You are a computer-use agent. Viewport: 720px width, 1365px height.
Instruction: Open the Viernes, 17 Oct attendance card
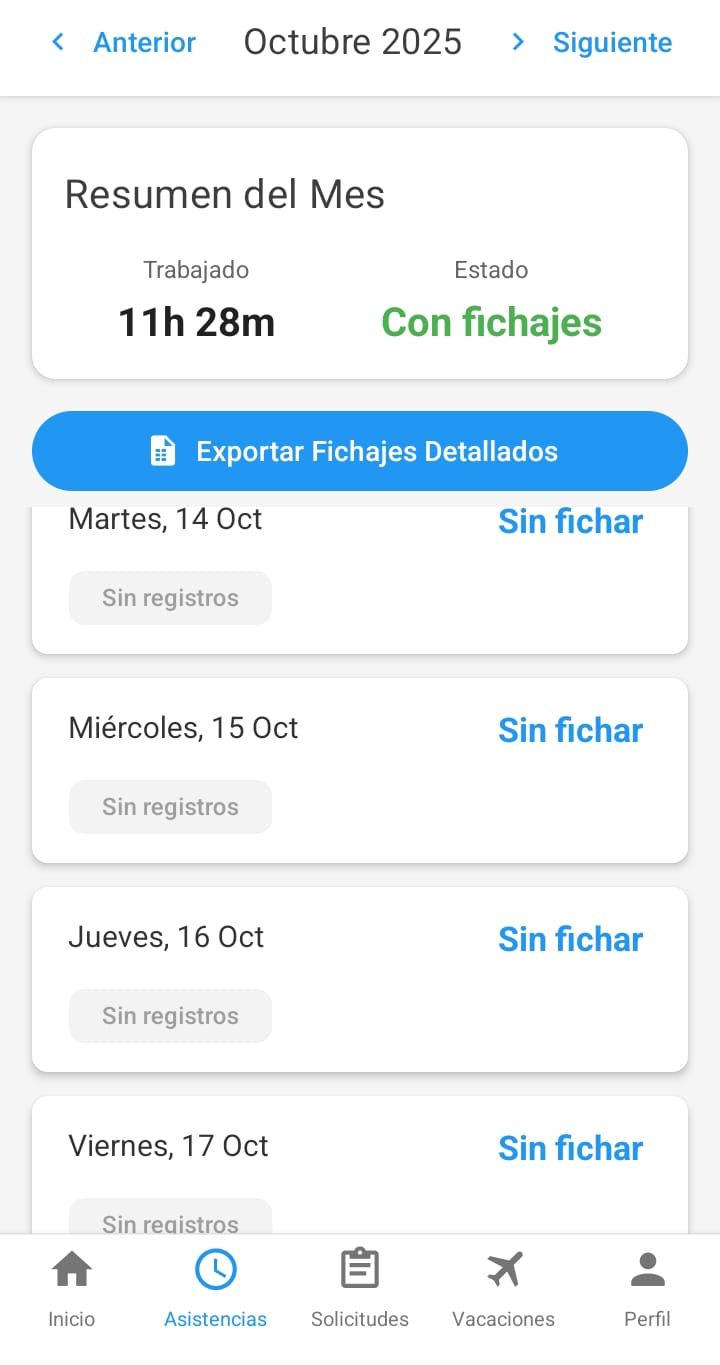(x=360, y=1166)
